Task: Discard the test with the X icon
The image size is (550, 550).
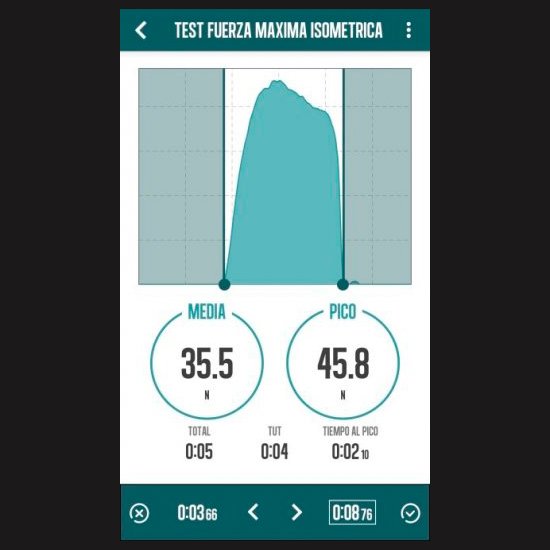Action: coord(139,513)
